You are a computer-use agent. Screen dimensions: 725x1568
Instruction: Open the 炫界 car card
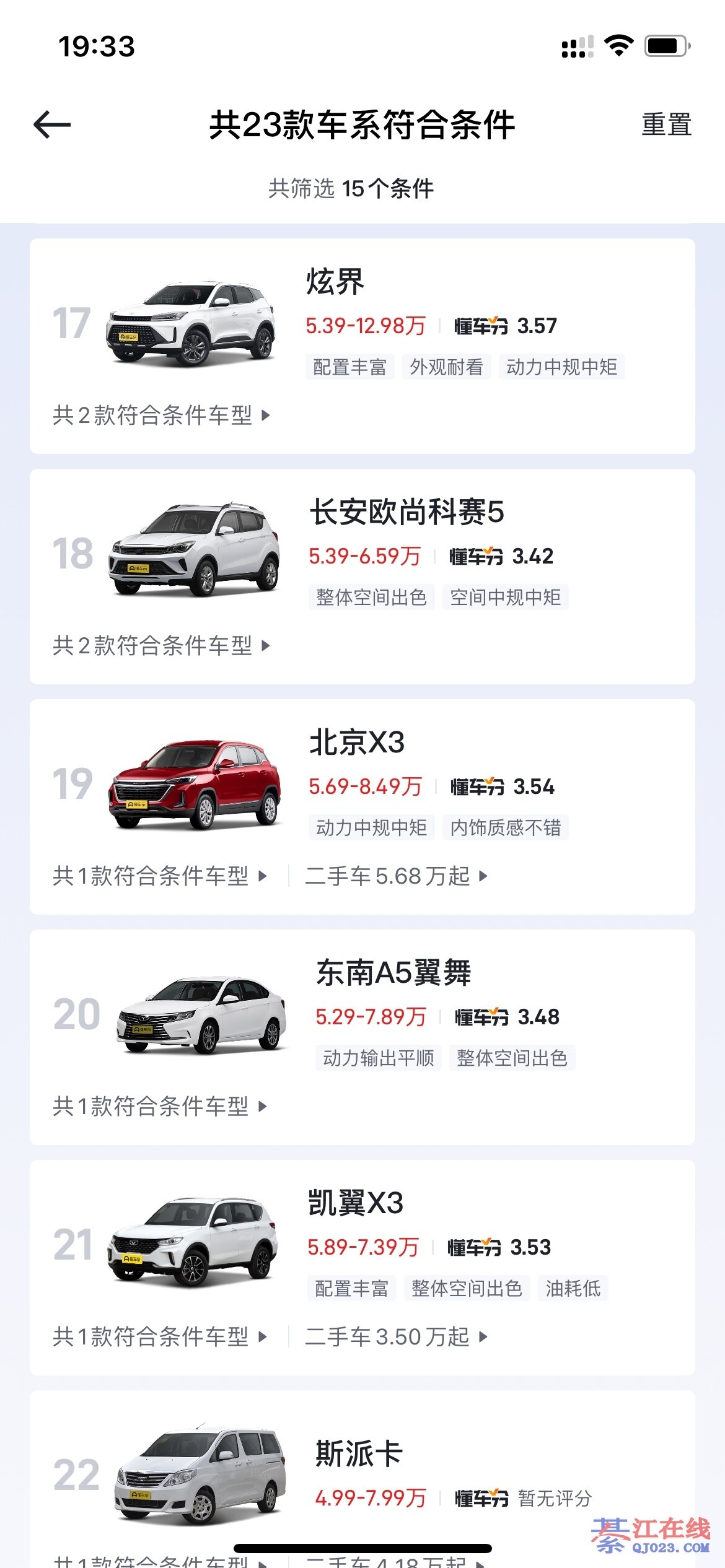(335, 282)
